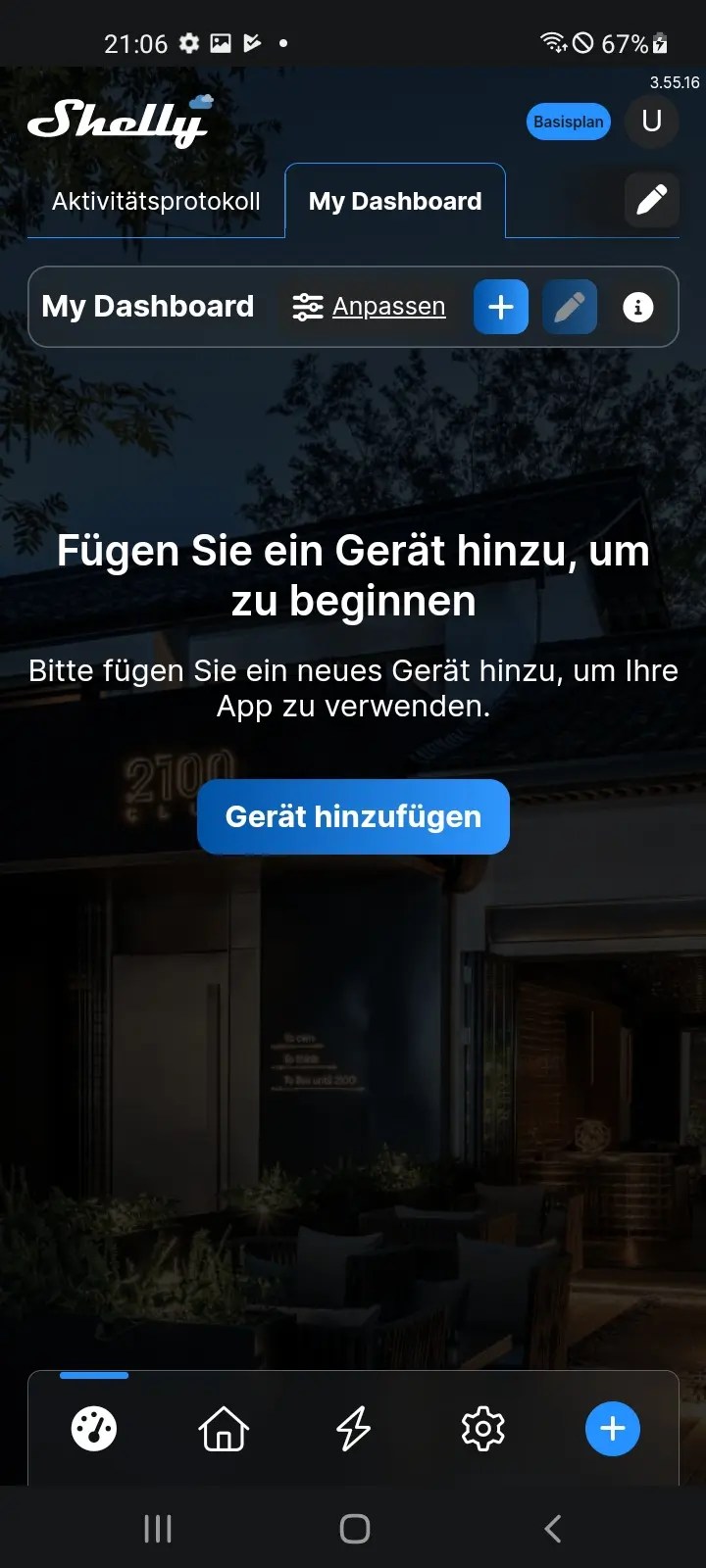
Task: Tap the Basisplan badge
Action: coord(569,122)
